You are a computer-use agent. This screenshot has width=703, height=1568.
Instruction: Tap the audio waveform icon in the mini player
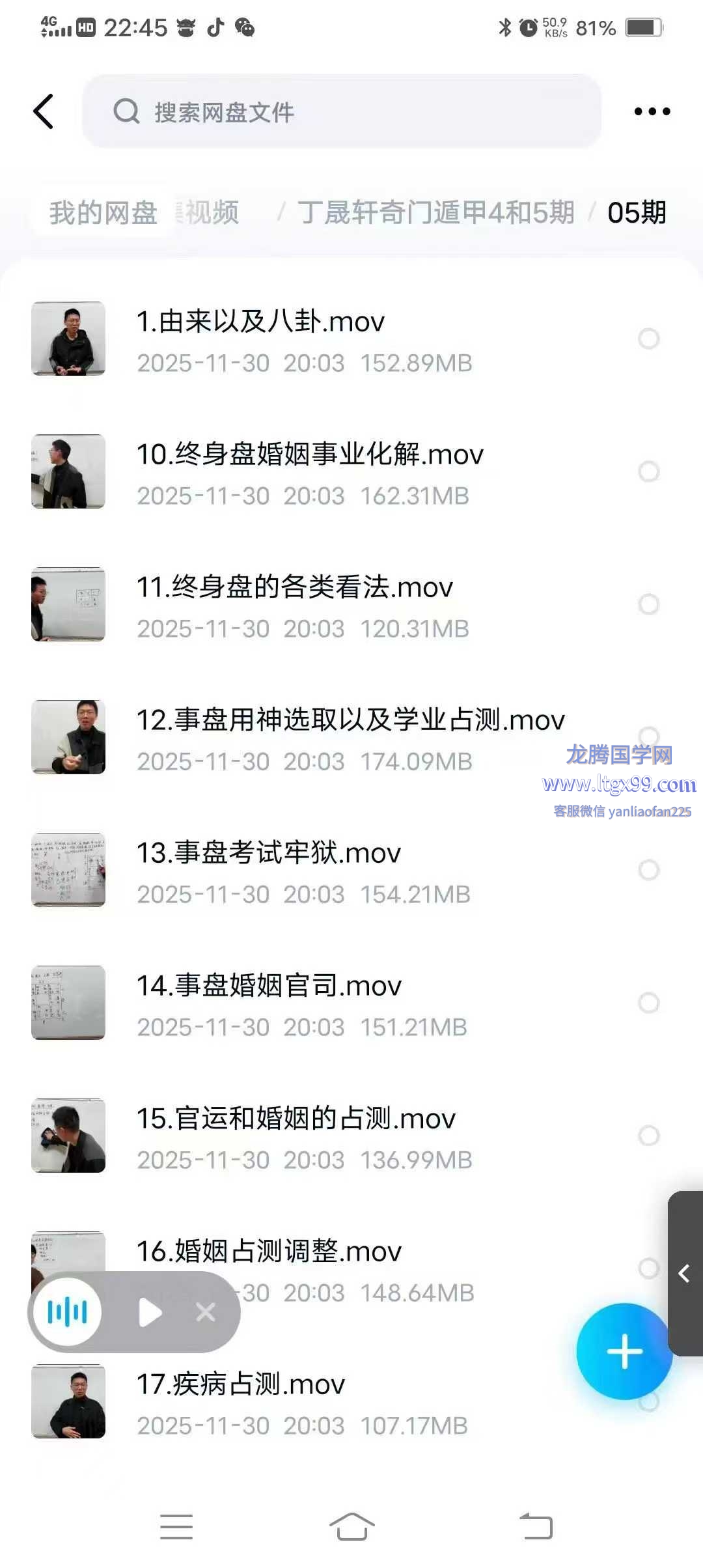[68, 1312]
